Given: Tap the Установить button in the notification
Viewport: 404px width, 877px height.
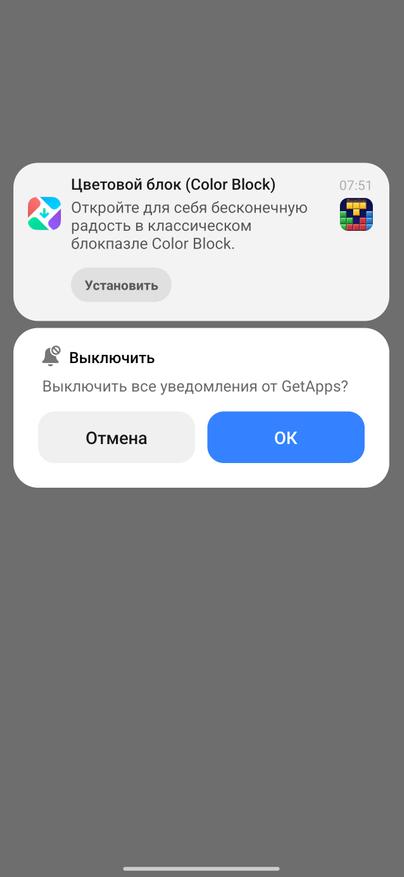Looking at the screenshot, I should (121, 285).
